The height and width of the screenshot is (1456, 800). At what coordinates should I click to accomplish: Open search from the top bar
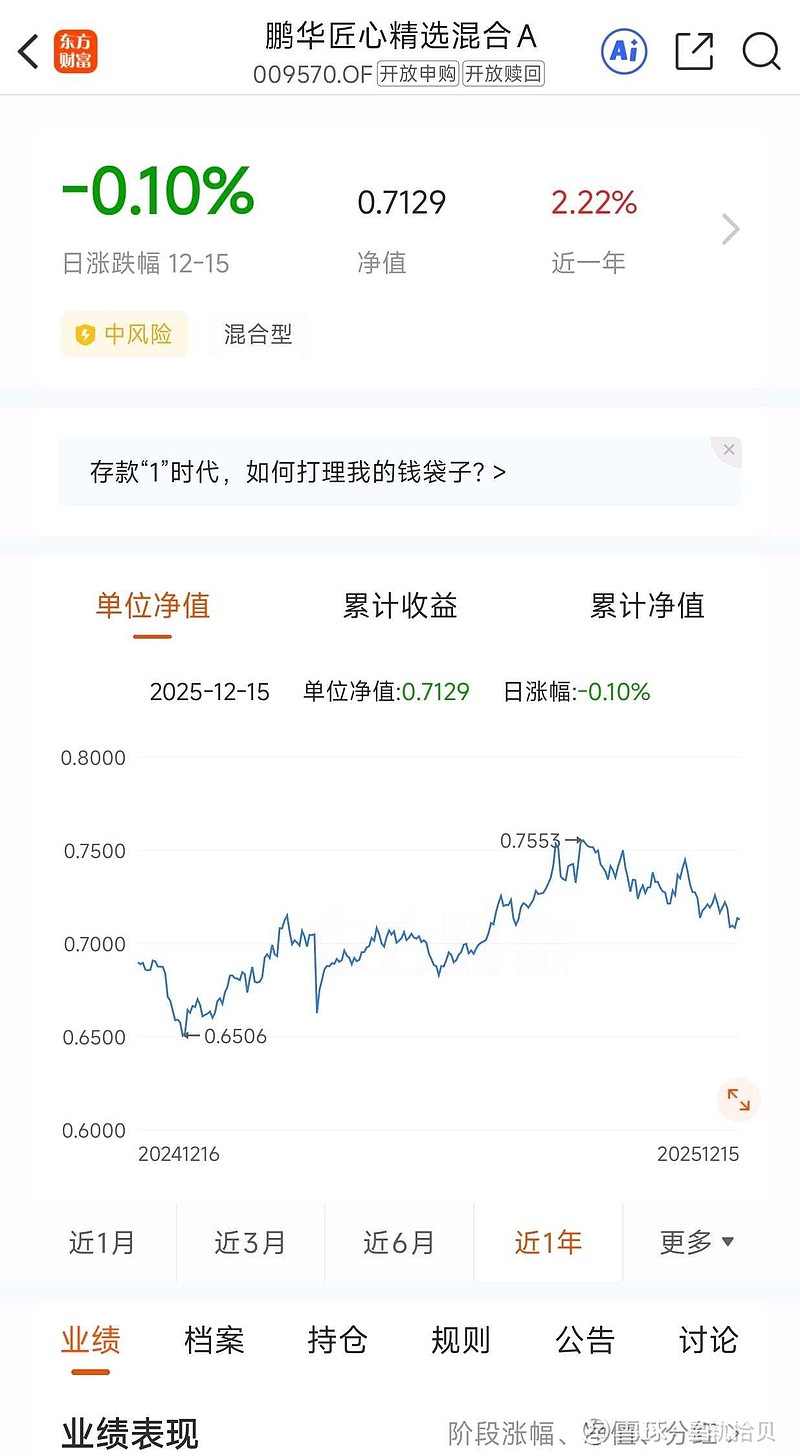tap(761, 51)
